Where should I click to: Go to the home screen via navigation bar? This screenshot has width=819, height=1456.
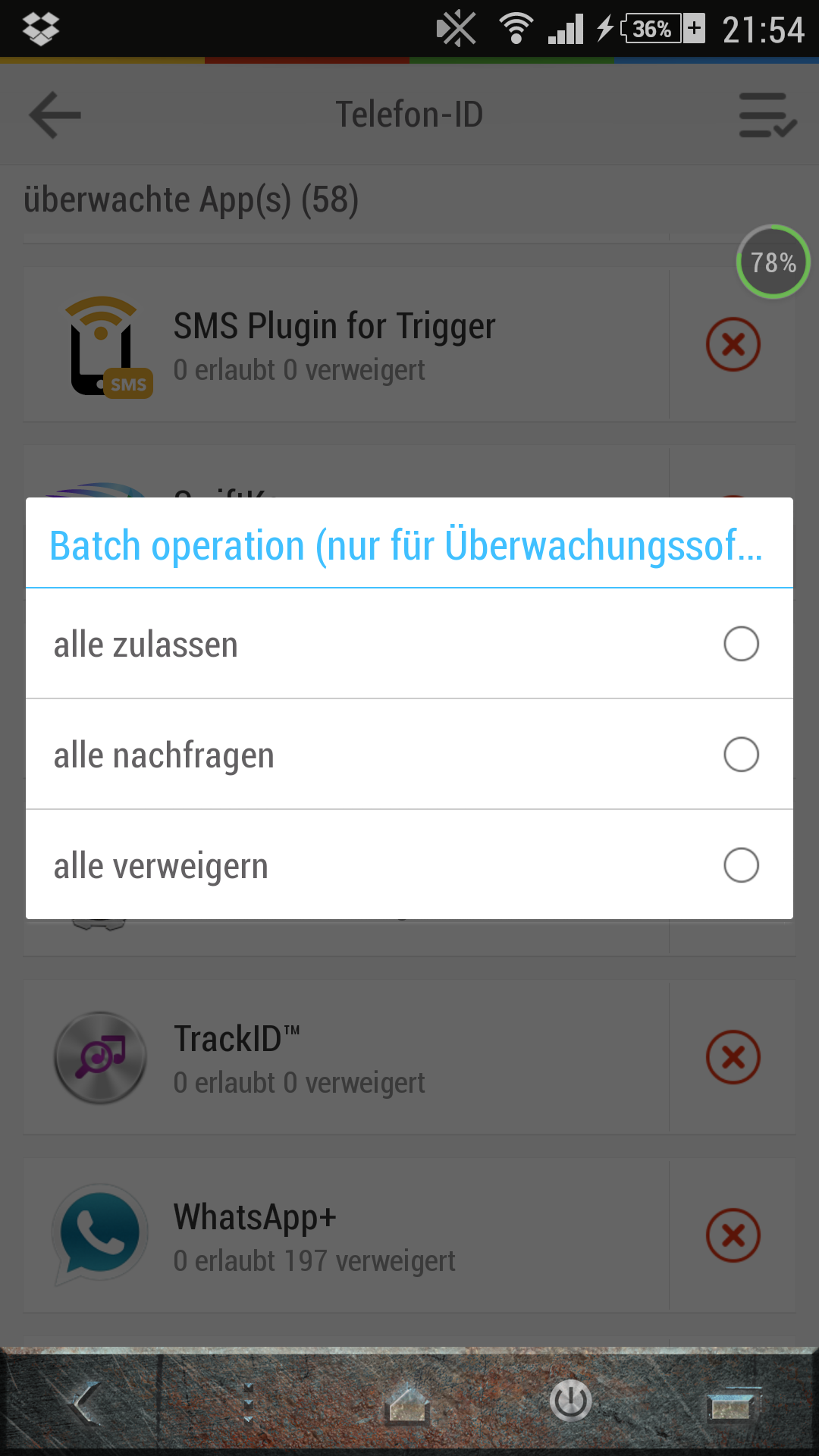pyautogui.click(x=408, y=1403)
